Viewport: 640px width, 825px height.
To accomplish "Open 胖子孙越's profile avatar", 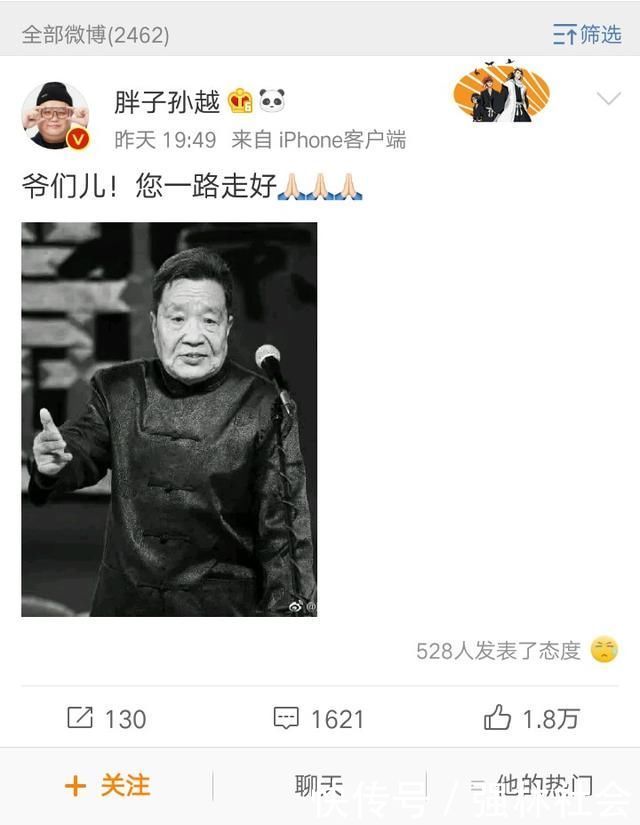I will tap(55, 114).
